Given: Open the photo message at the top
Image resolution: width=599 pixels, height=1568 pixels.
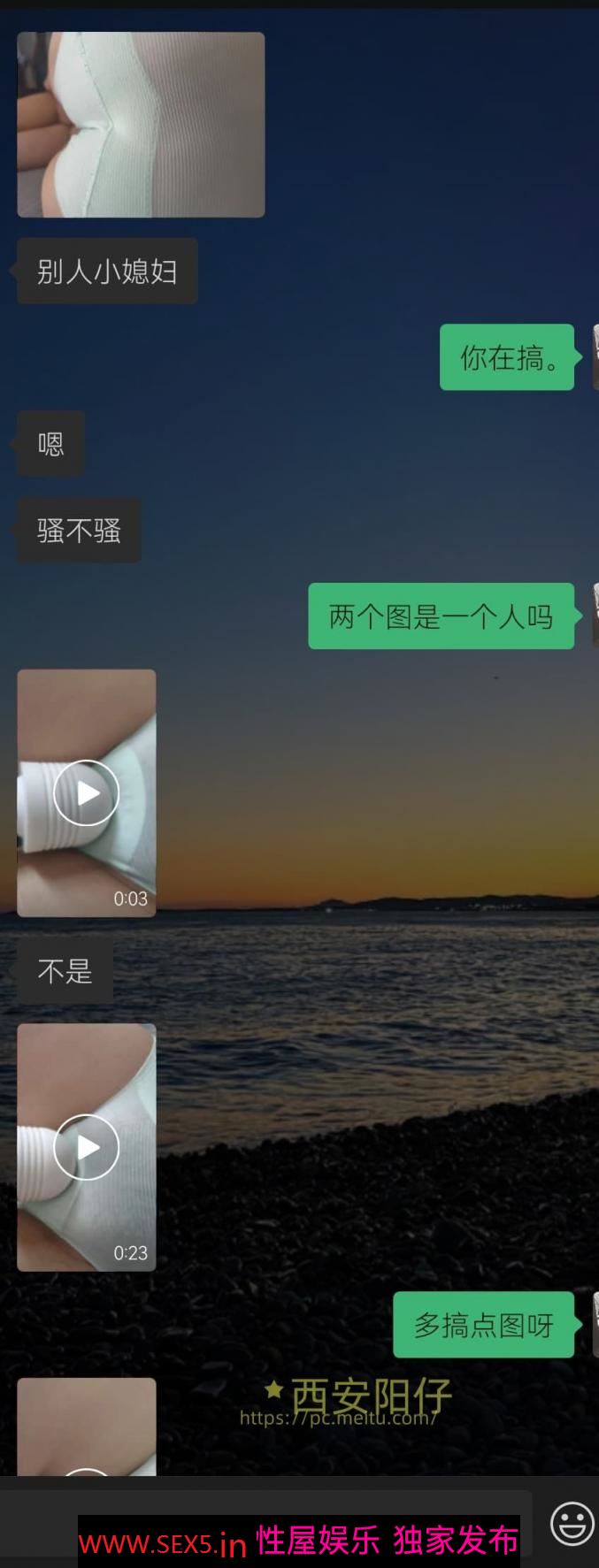Looking at the screenshot, I should [141, 125].
